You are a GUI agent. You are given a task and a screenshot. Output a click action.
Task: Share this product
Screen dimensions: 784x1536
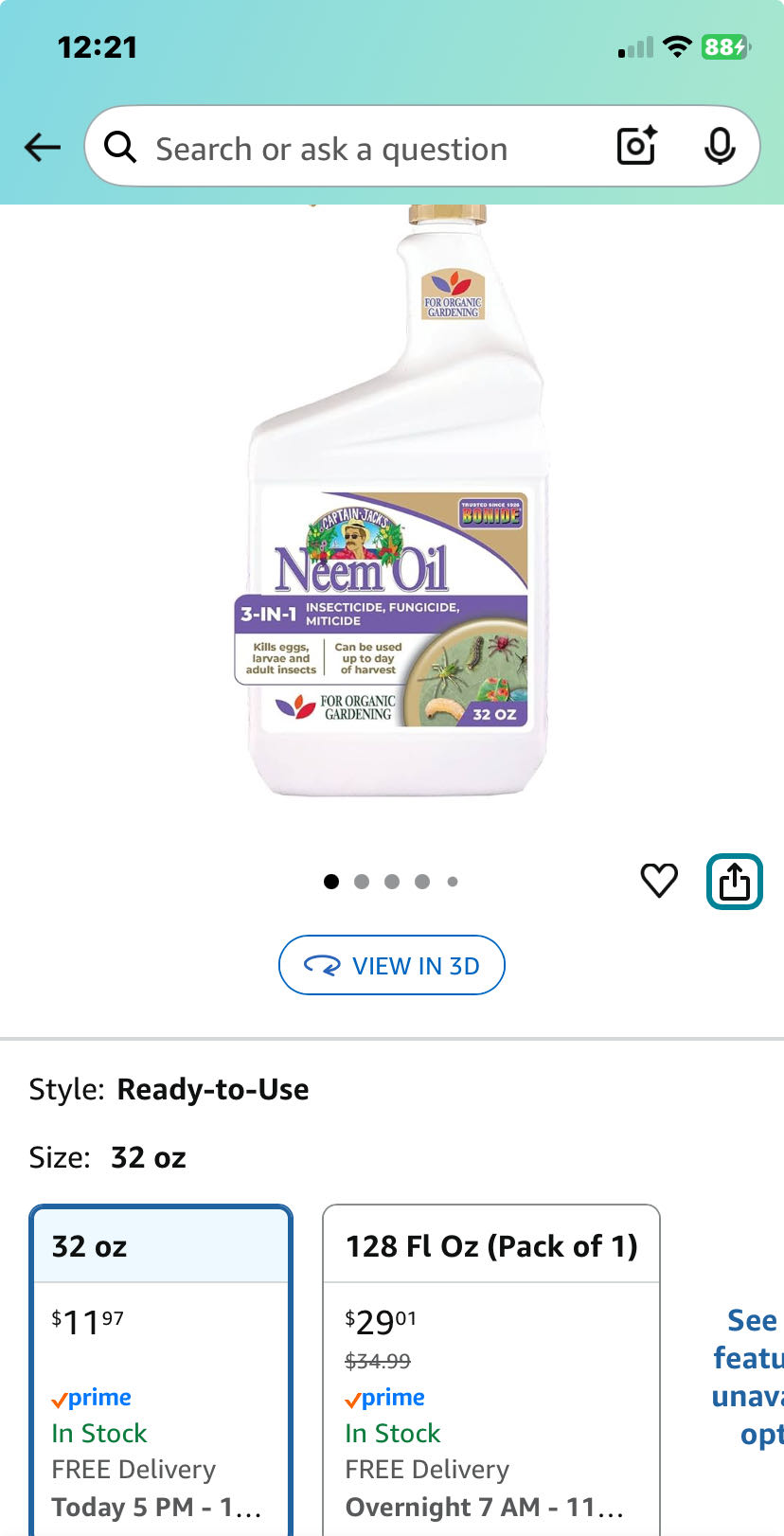[734, 882]
